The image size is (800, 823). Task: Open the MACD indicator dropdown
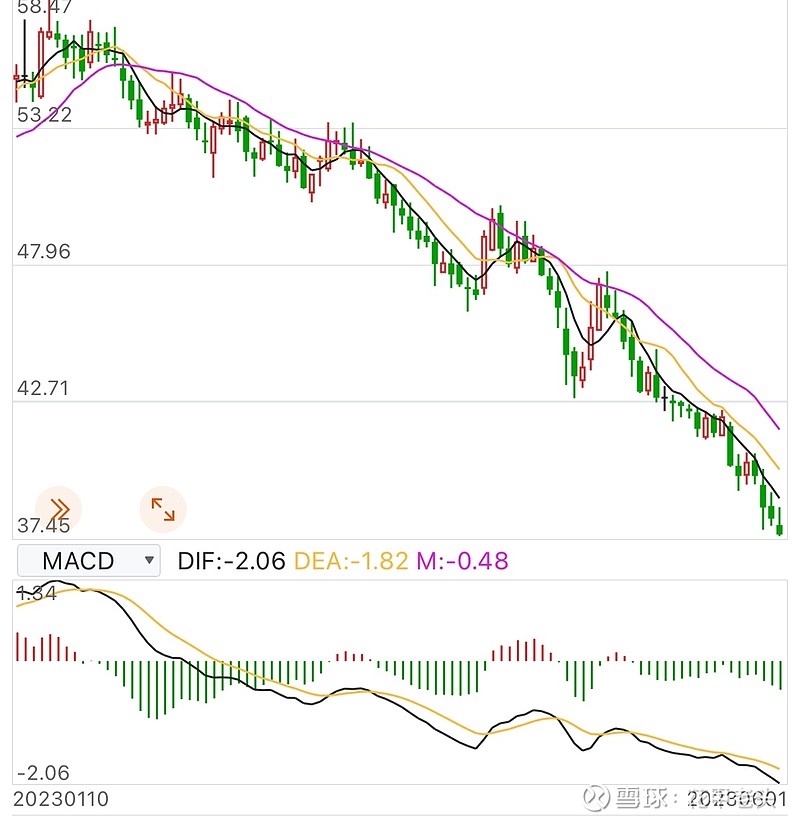88,560
